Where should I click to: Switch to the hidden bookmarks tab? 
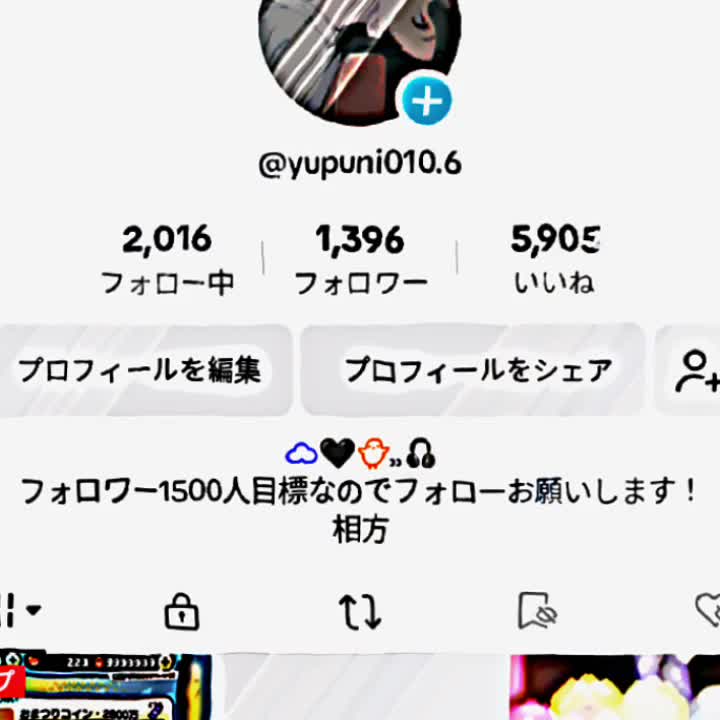[537, 610]
